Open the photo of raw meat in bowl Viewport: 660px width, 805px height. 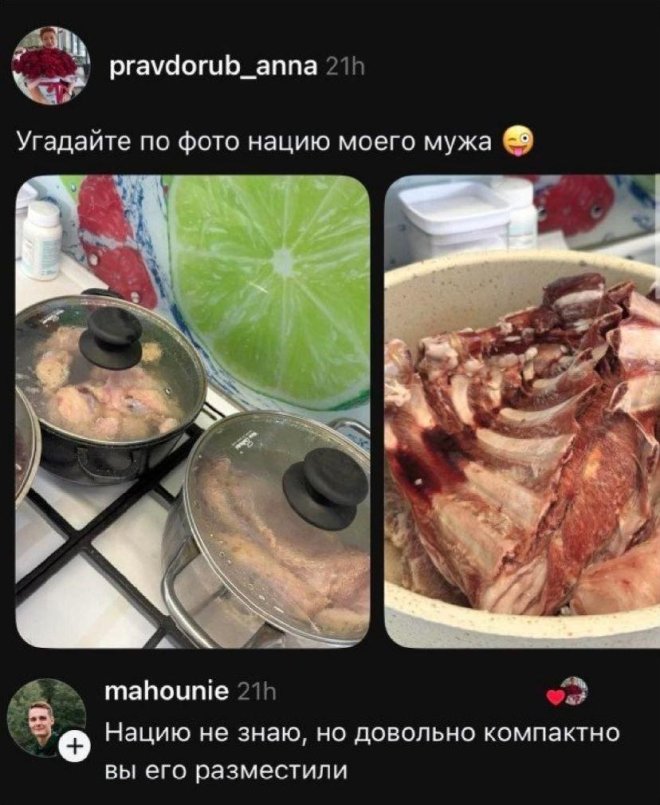522,410
